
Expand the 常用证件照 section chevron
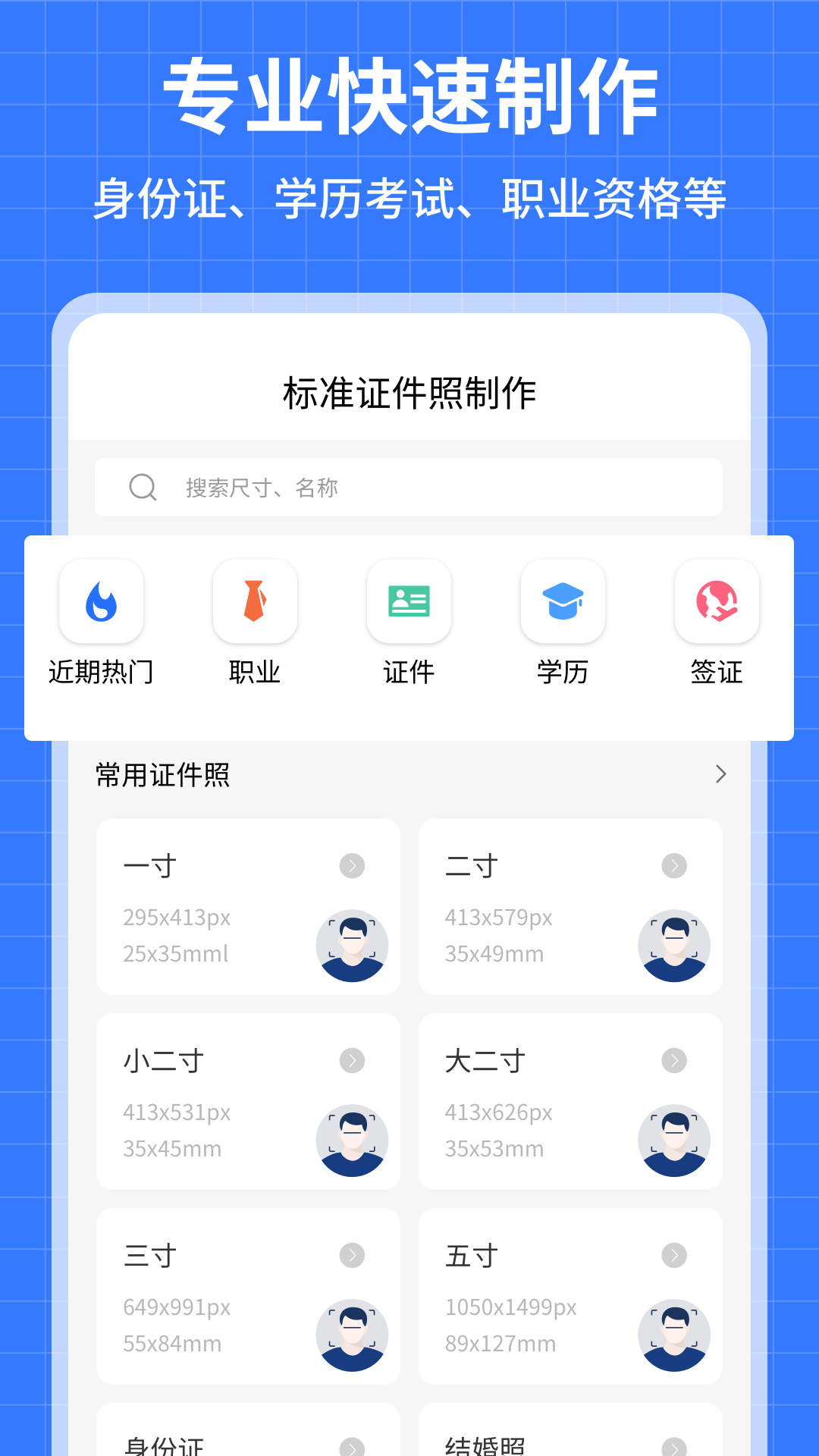coord(718,774)
